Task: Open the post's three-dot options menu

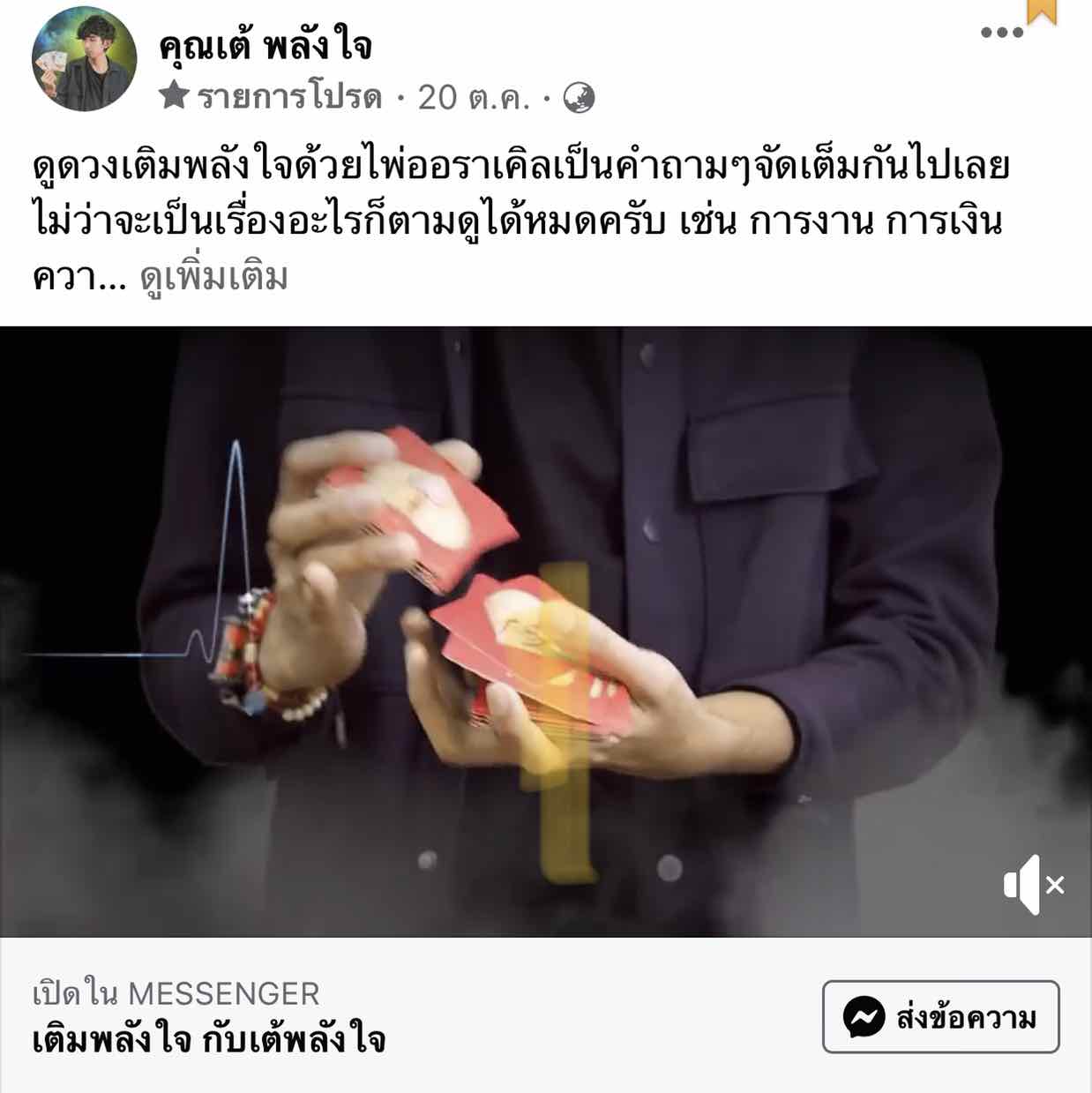Action: click(1001, 33)
